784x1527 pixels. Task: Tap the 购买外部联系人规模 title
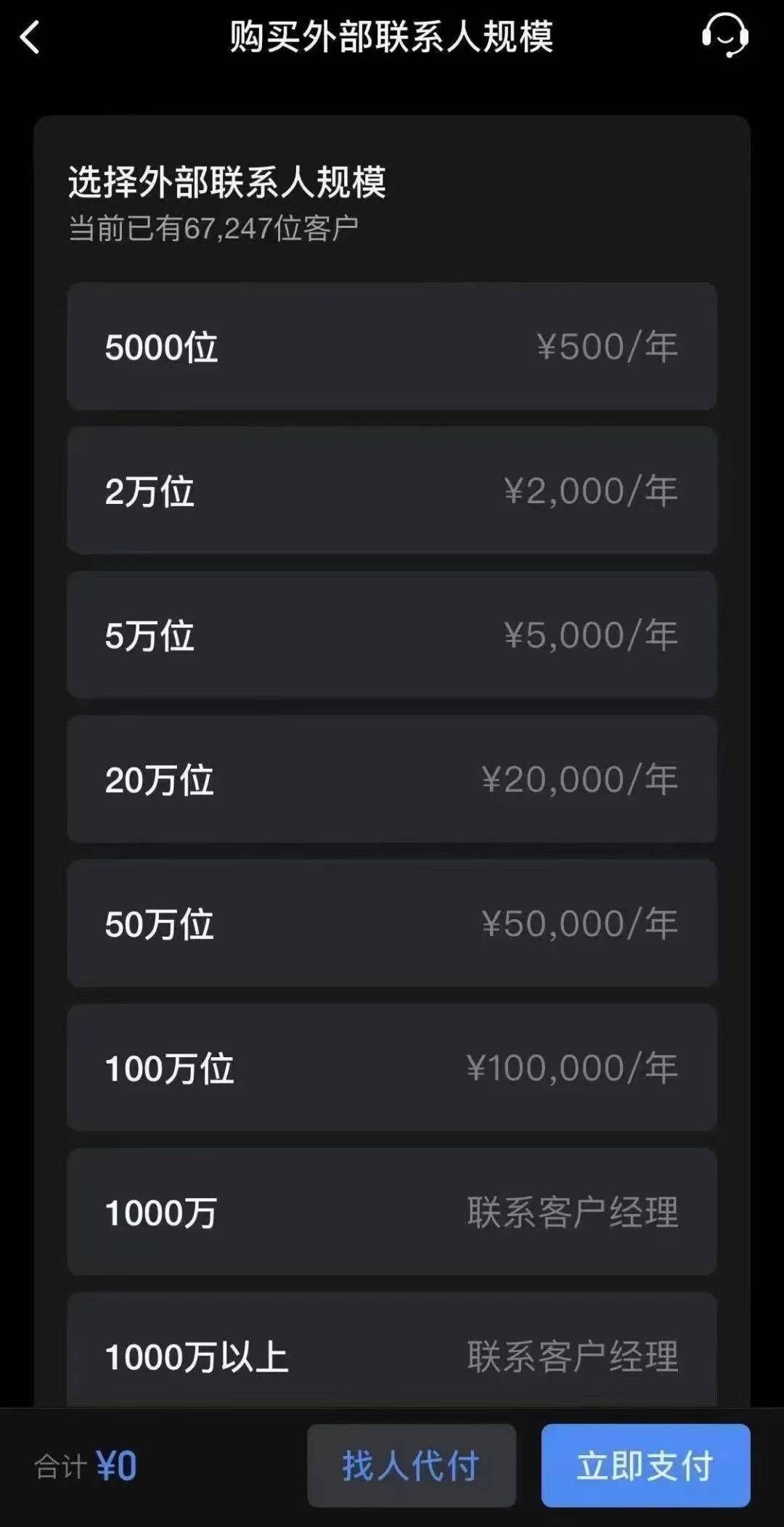click(x=392, y=40)
